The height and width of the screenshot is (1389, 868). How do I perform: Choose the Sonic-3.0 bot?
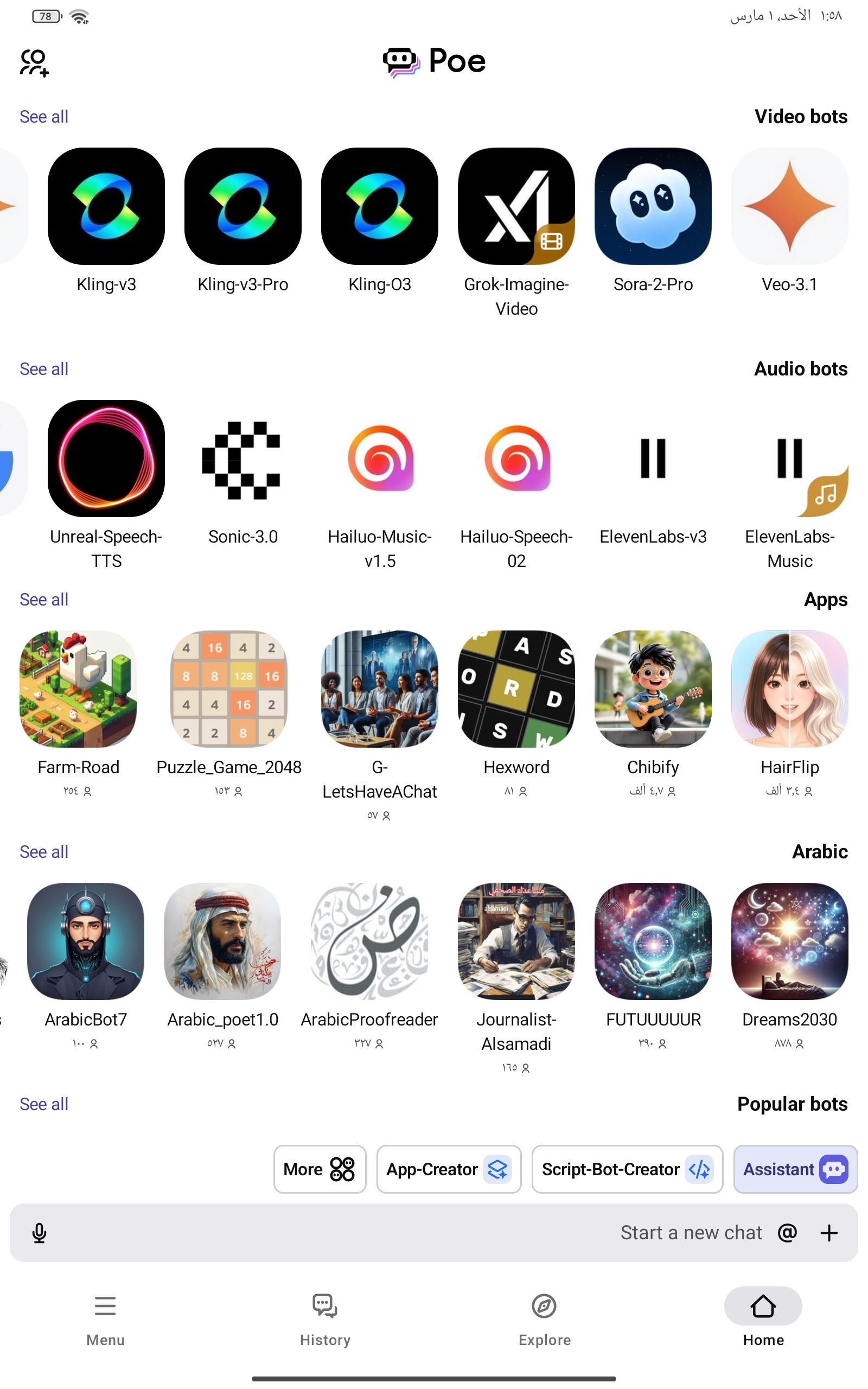click(243, 459)
